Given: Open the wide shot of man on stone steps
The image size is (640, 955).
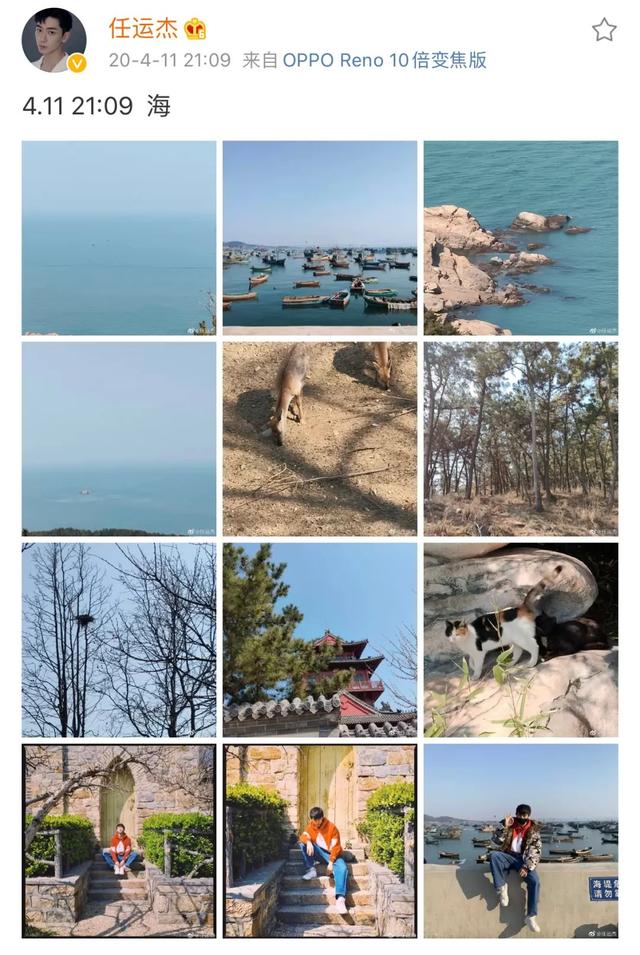Looking at the screenshot, I should tap(119, 841).
